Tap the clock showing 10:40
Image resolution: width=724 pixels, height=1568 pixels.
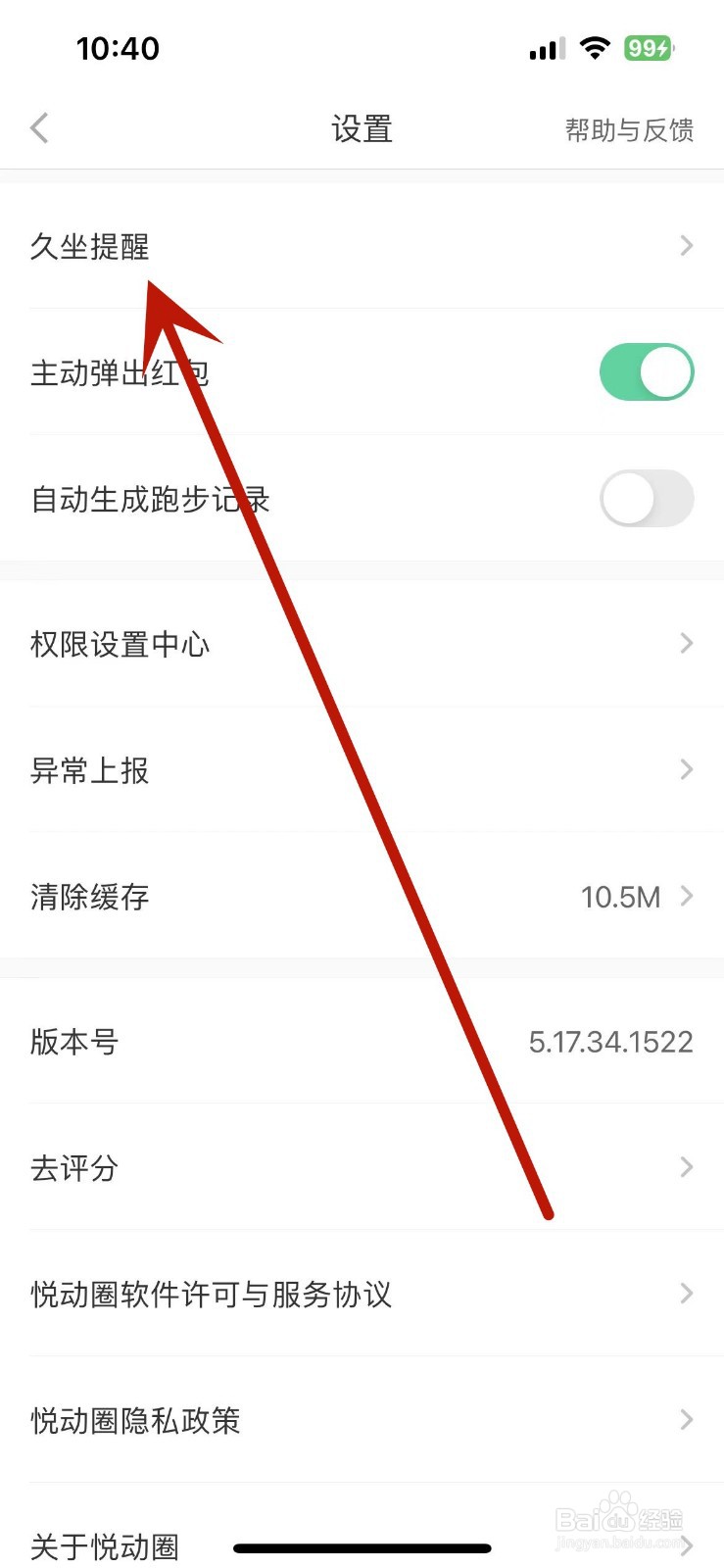pos(119,48)
